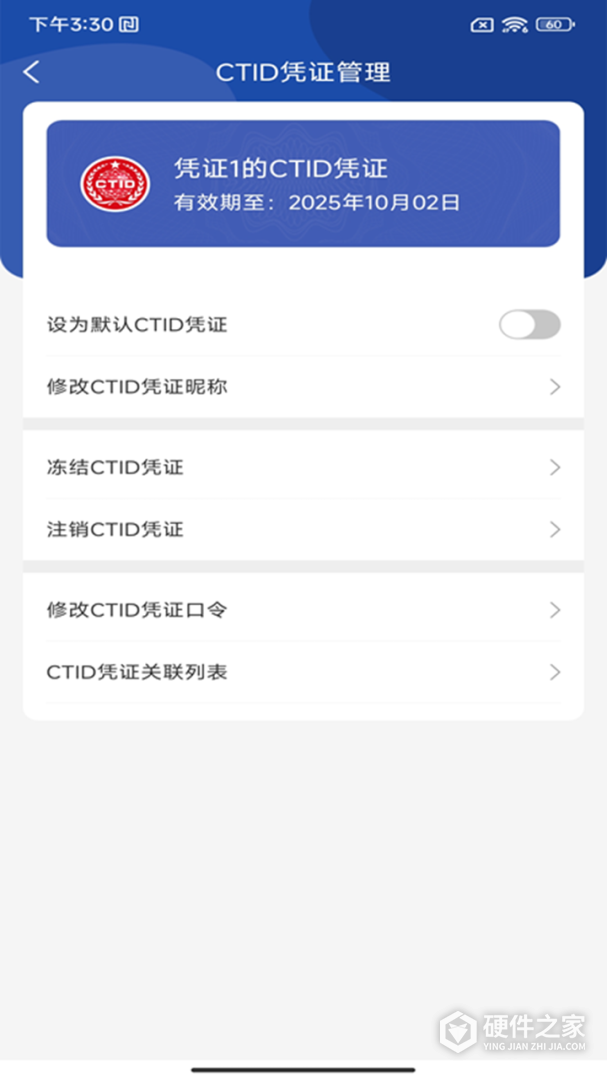
Task: Select 冻结CTID凭证 option
Action: point(303,468)
